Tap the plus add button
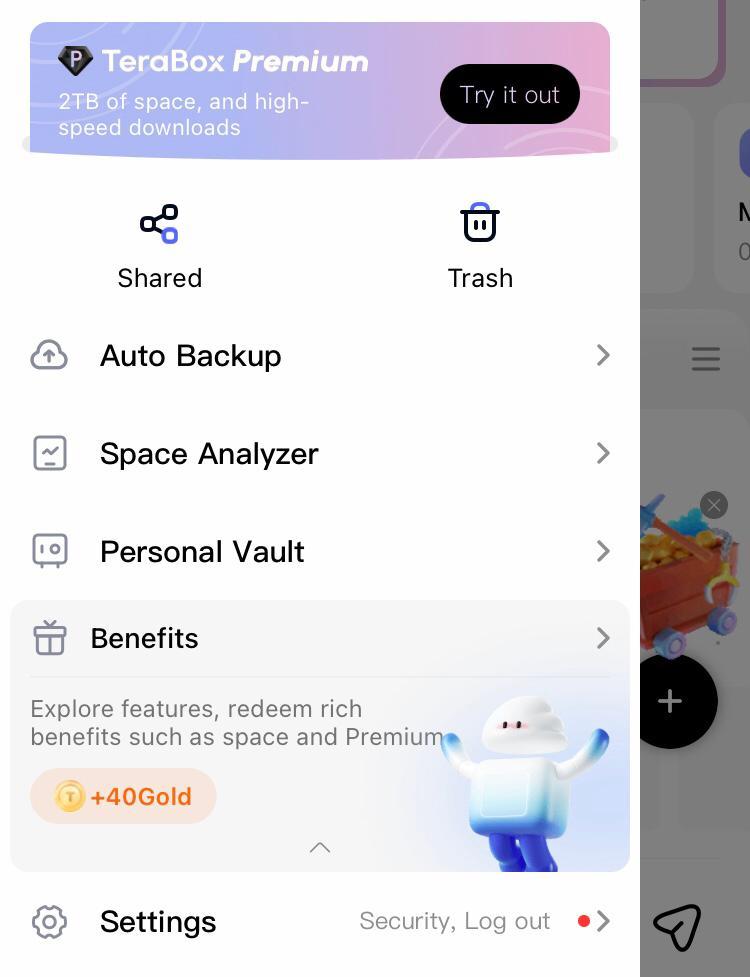The width and height of the screenshot is (750, 977). click(x=671, y=701)
